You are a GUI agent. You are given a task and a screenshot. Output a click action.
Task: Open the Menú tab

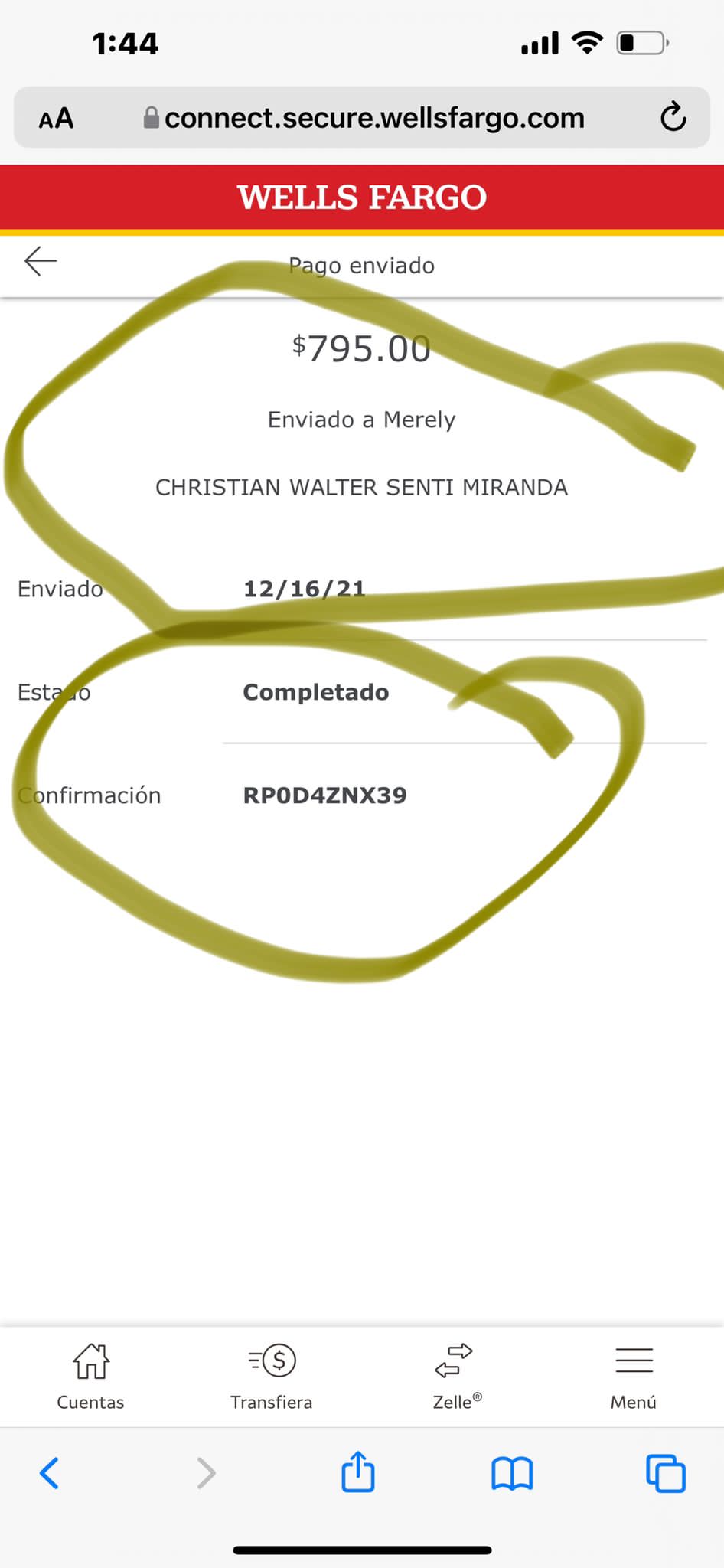click(x=634, y=1377)
